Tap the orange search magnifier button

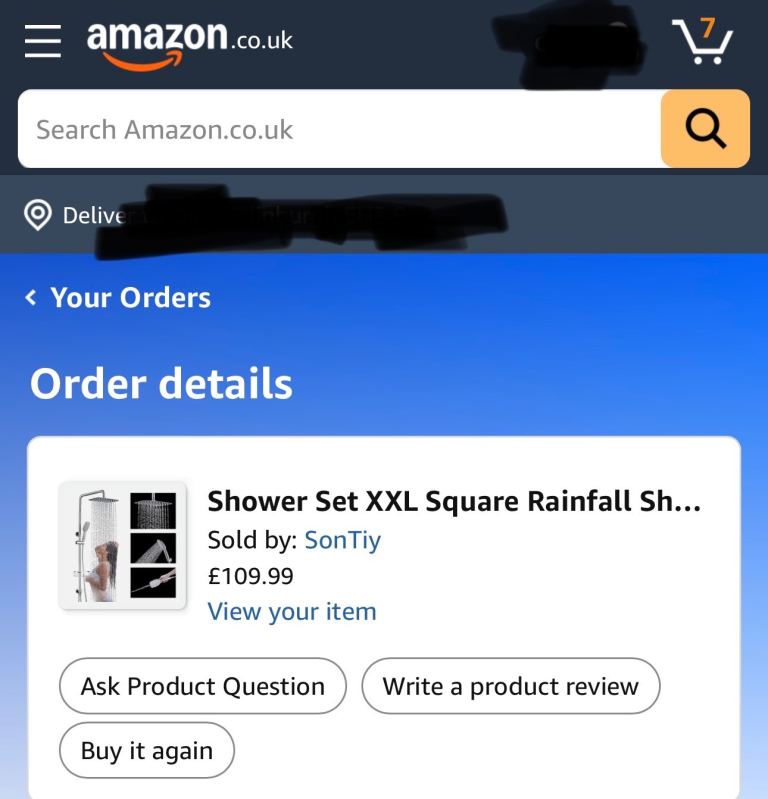[x=705, y=129]
